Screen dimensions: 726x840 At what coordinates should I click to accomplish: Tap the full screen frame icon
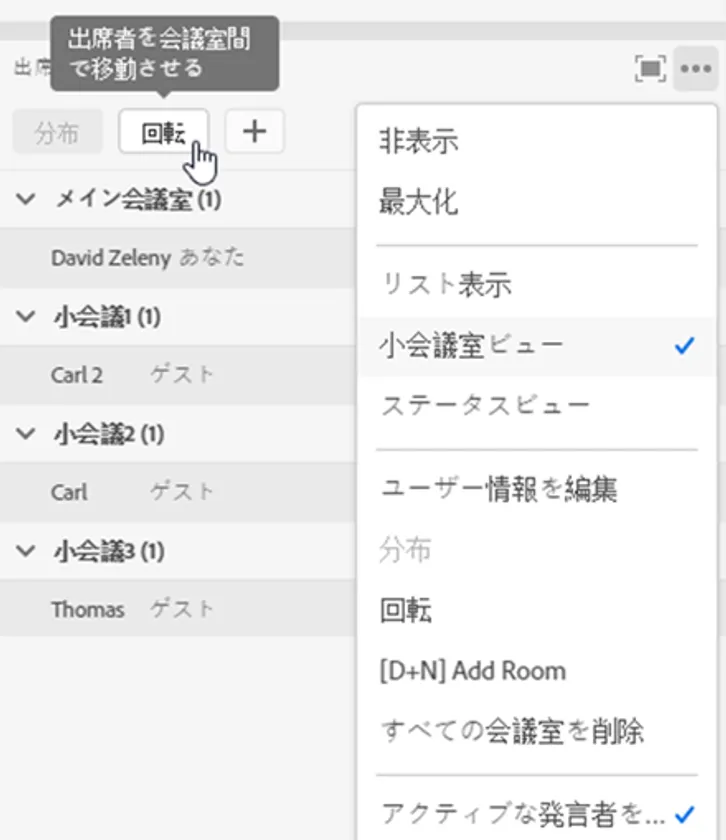pyautogui.click(x=650, y=69)
